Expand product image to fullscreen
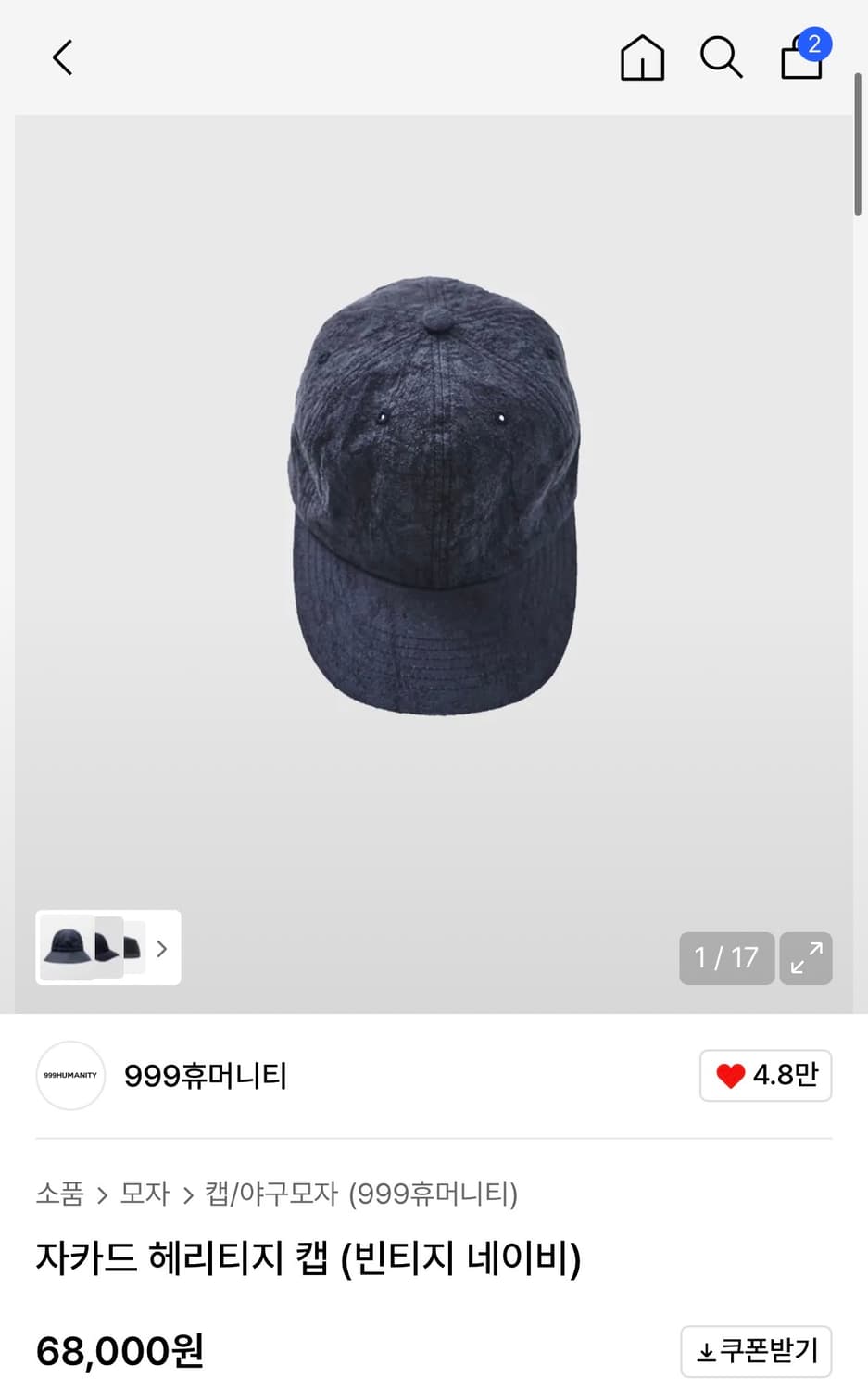868x1390 pixels. point(805,958)
